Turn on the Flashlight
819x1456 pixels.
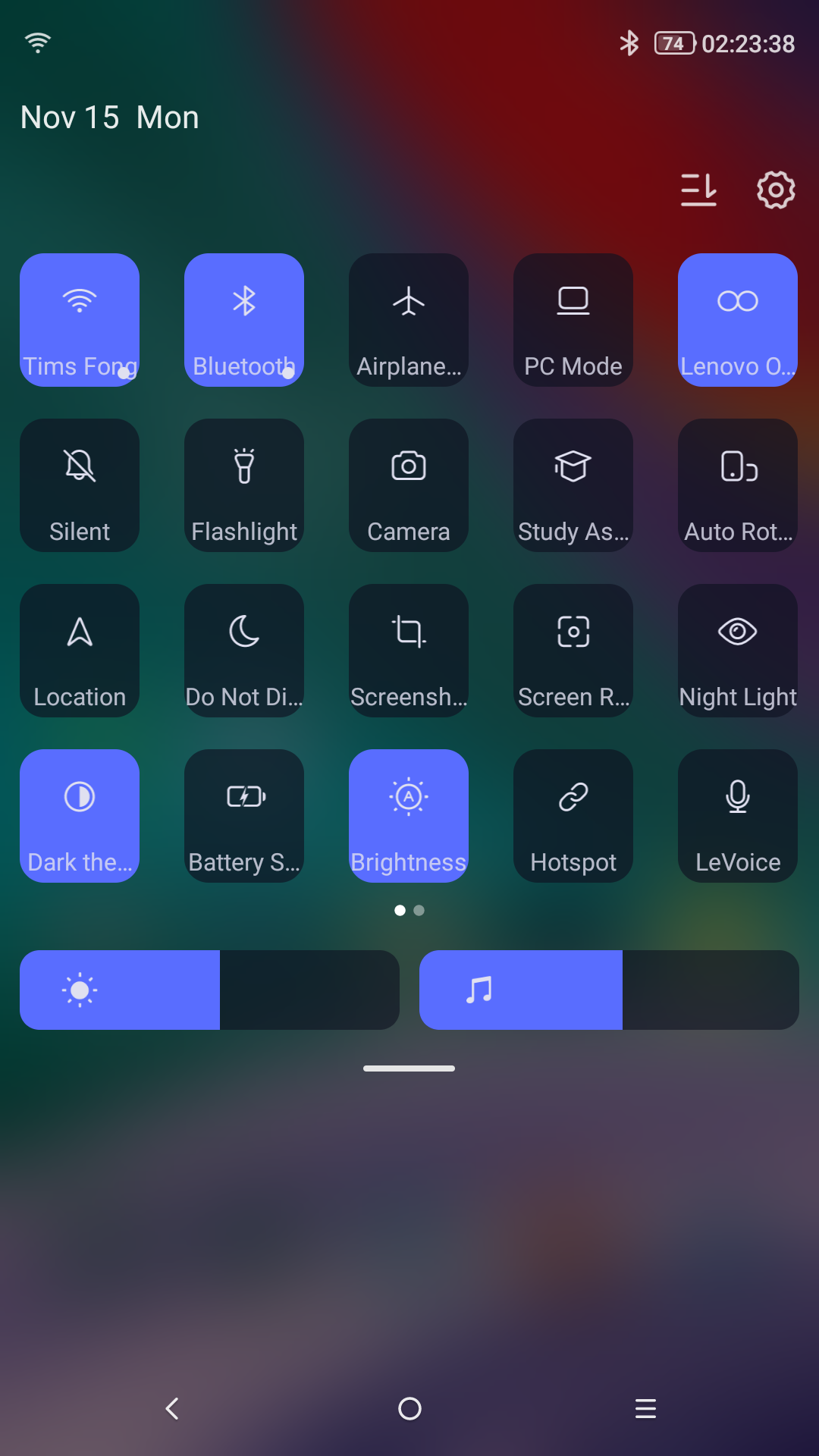click(x=244, y=485)
